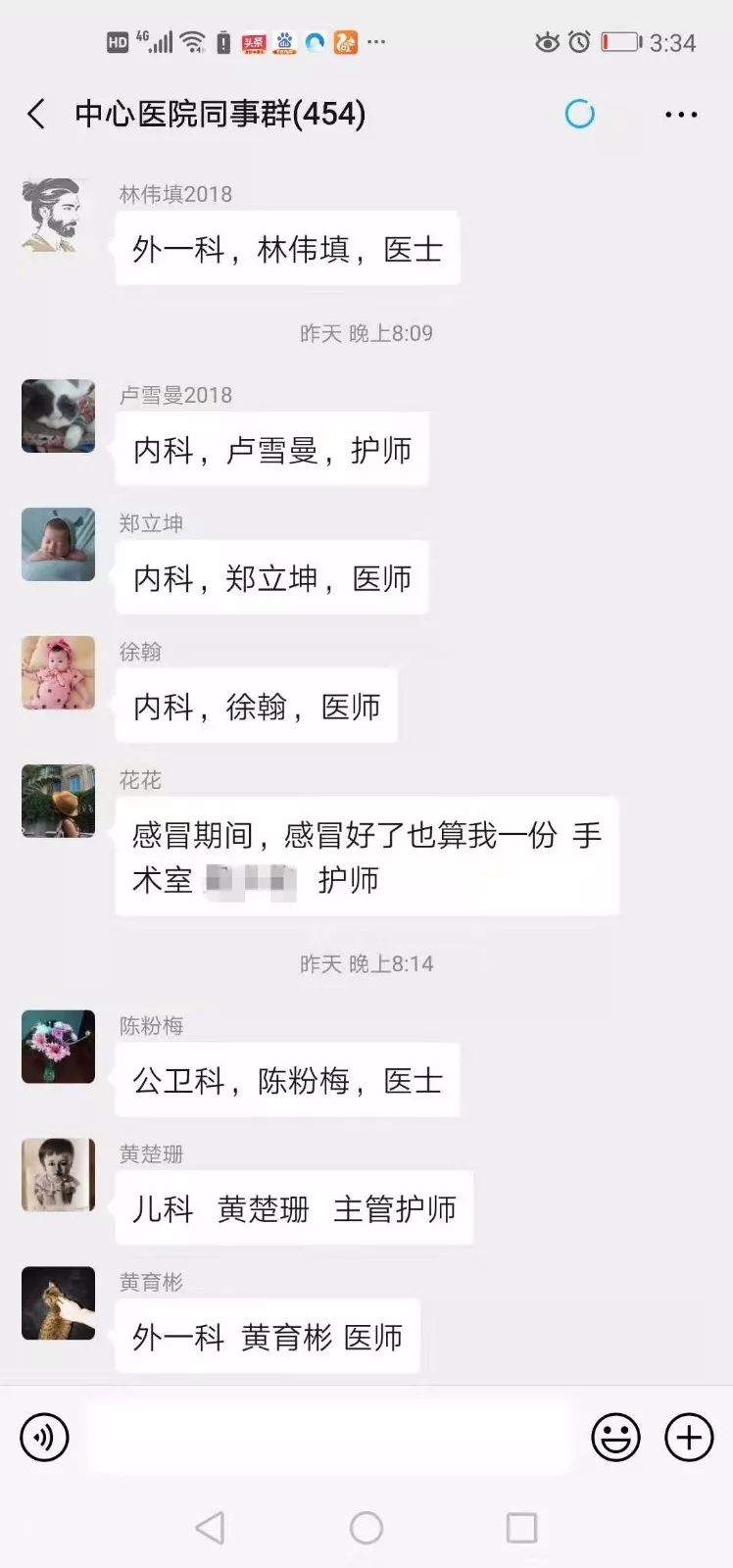This screenshot has width=733, height=1568.
Task: Open 黄育彬's avatar profile
Action: (x=58, y=1303)
